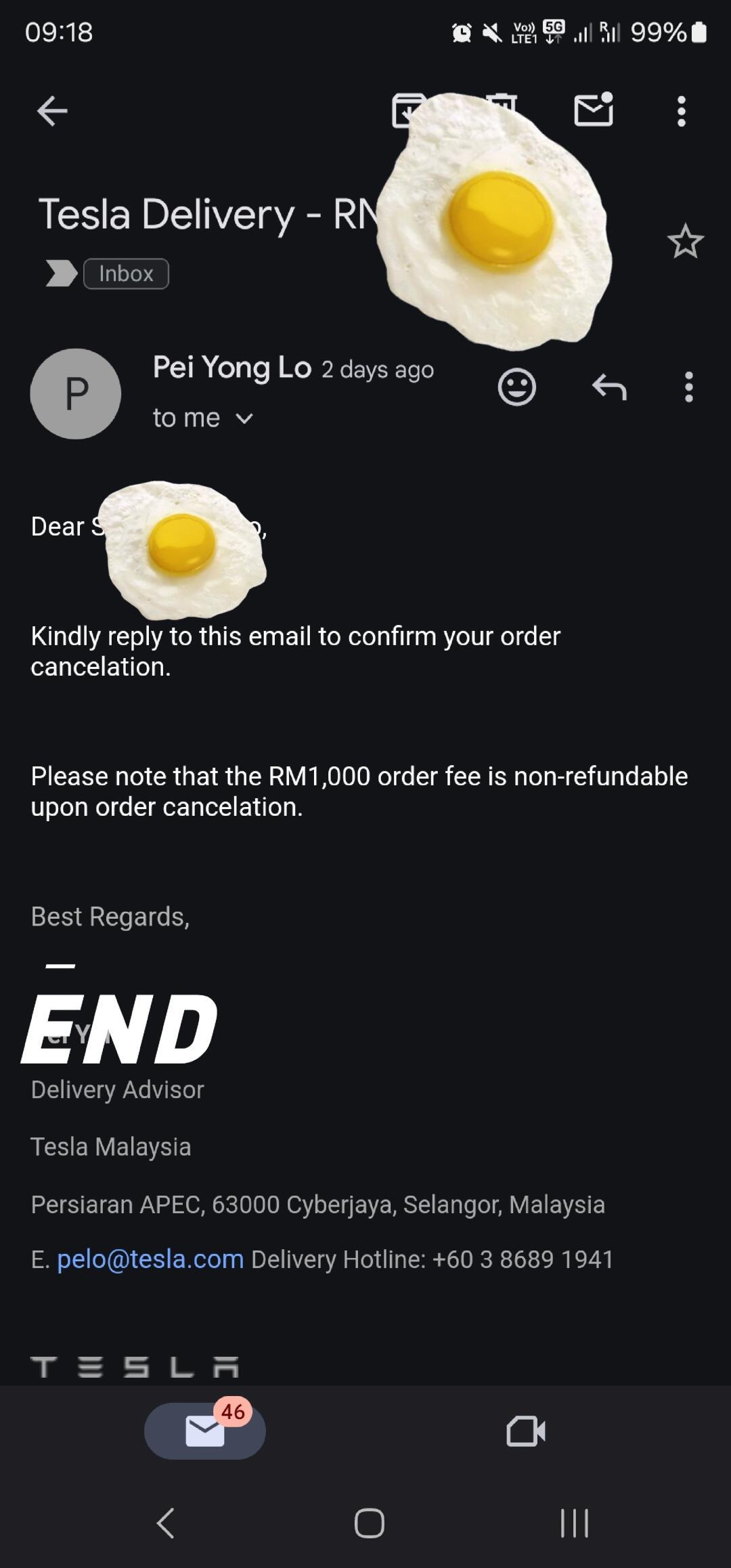Expand the 'to me' recipient details
The height and width of the screenshot is (1568, 731).
point(202,418)
